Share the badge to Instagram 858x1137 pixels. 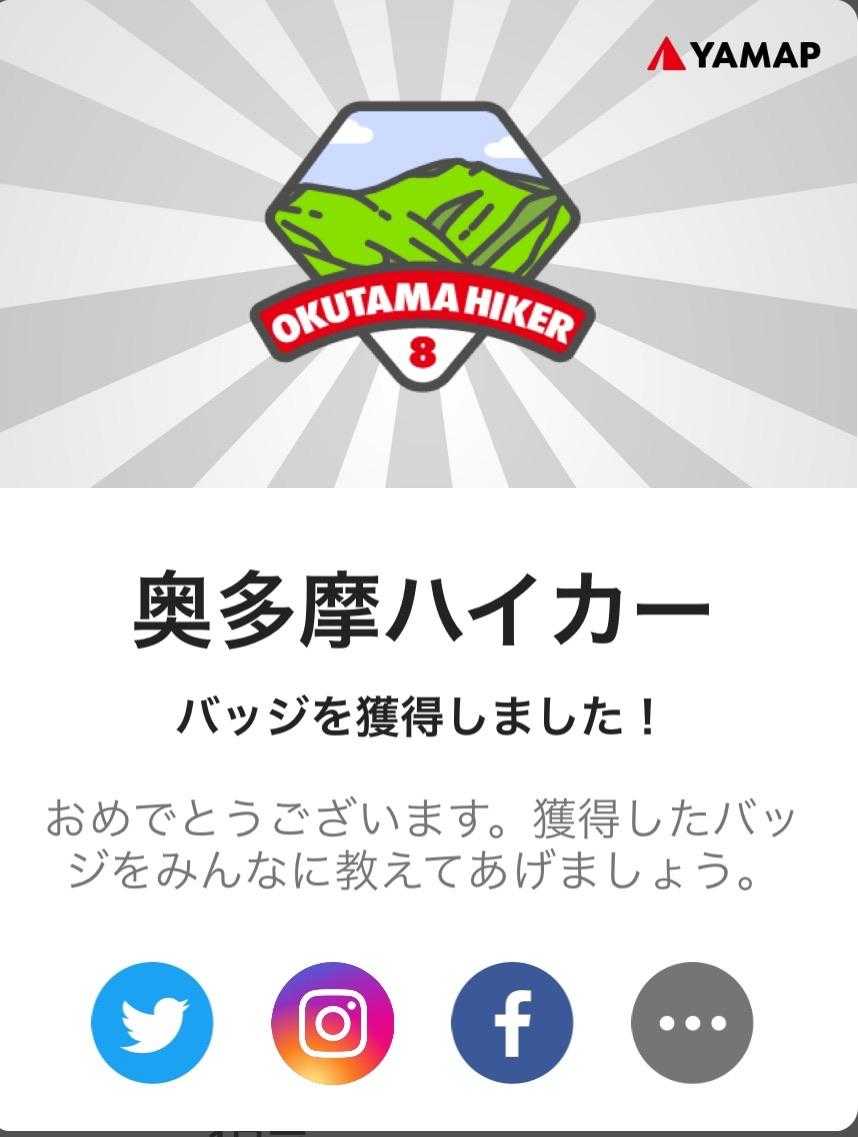tap(332, 1022)
